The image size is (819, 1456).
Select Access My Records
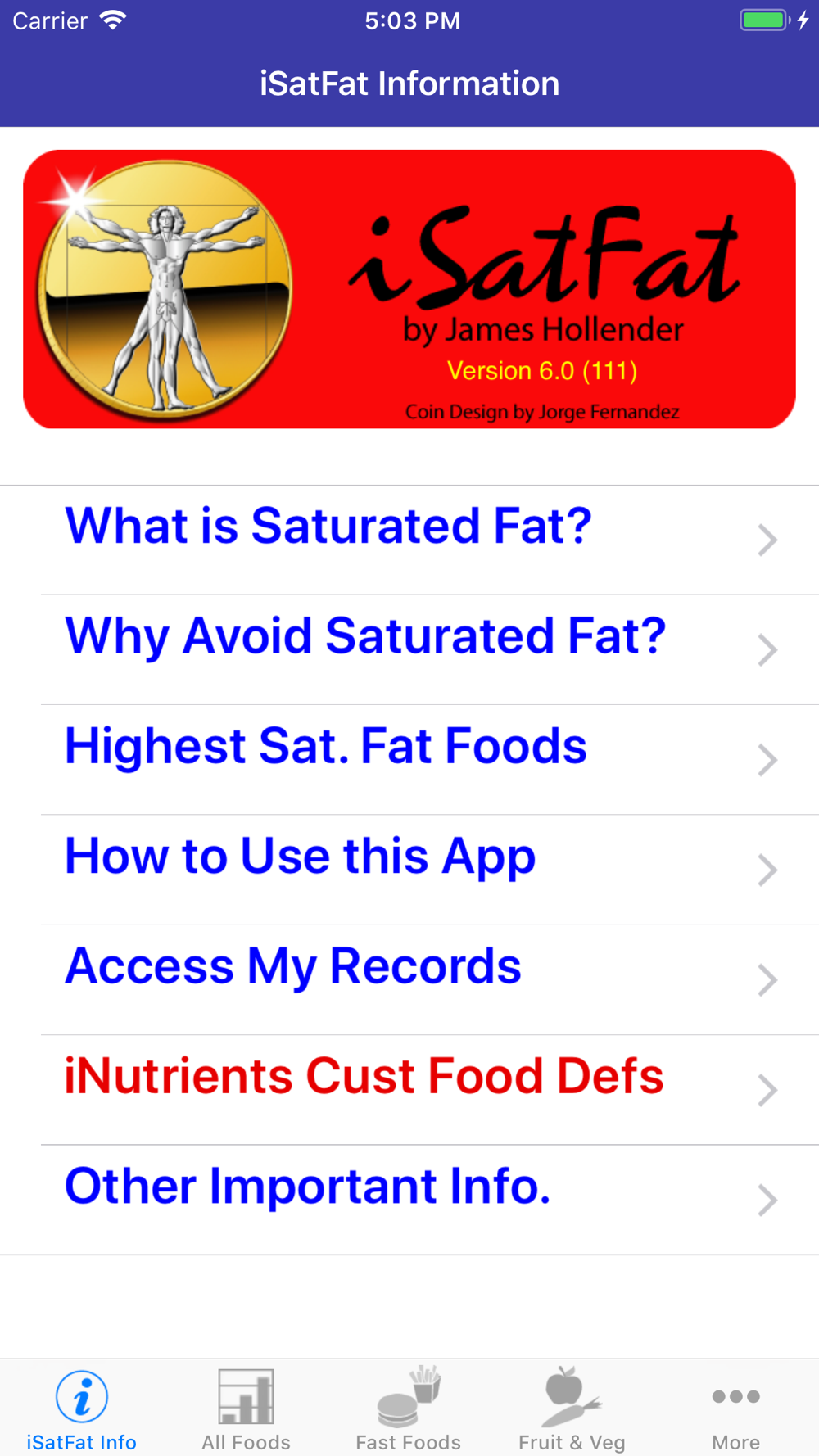[x=409, y=979]
